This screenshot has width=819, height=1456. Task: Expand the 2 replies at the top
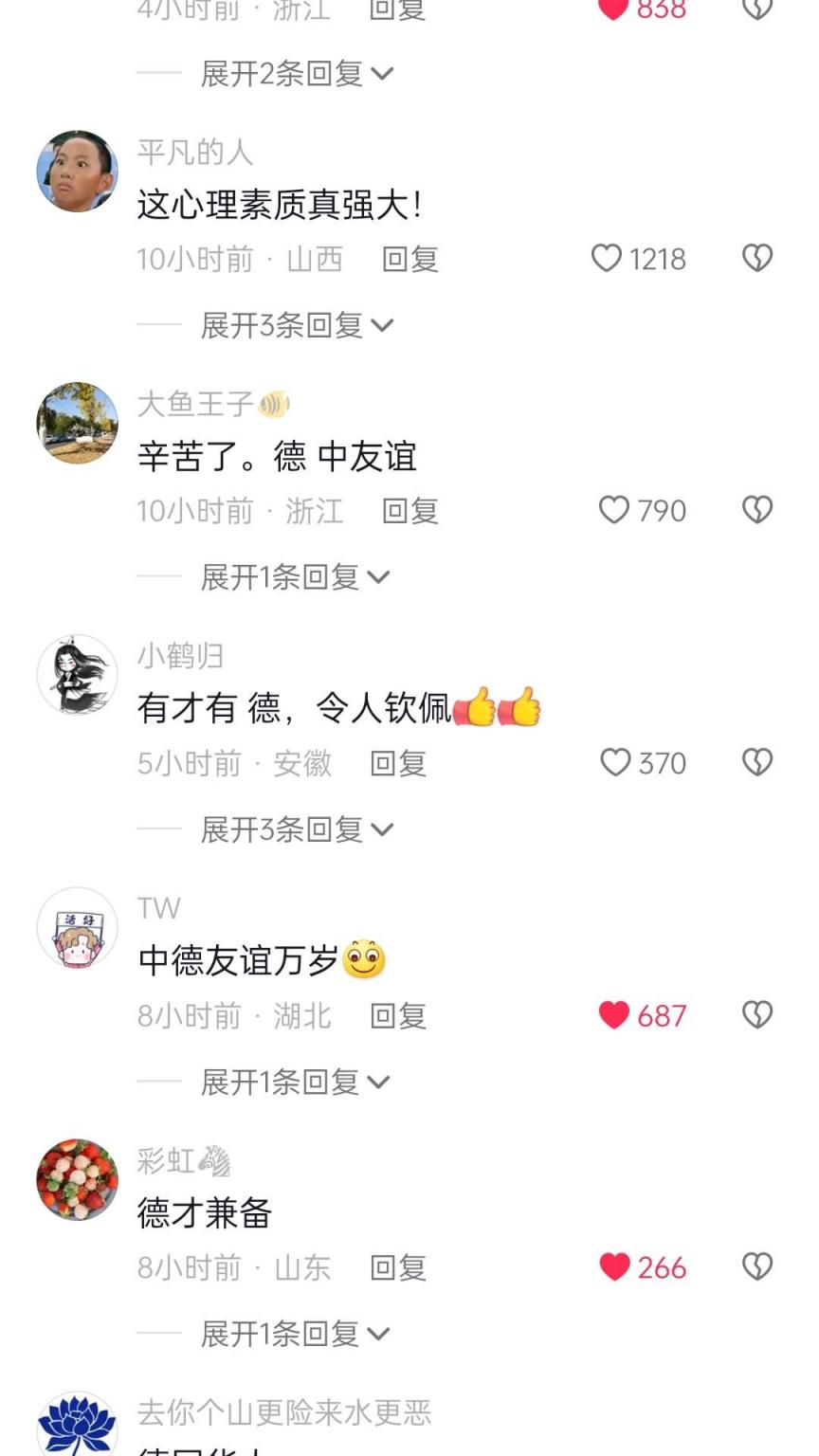pos(296,73)
